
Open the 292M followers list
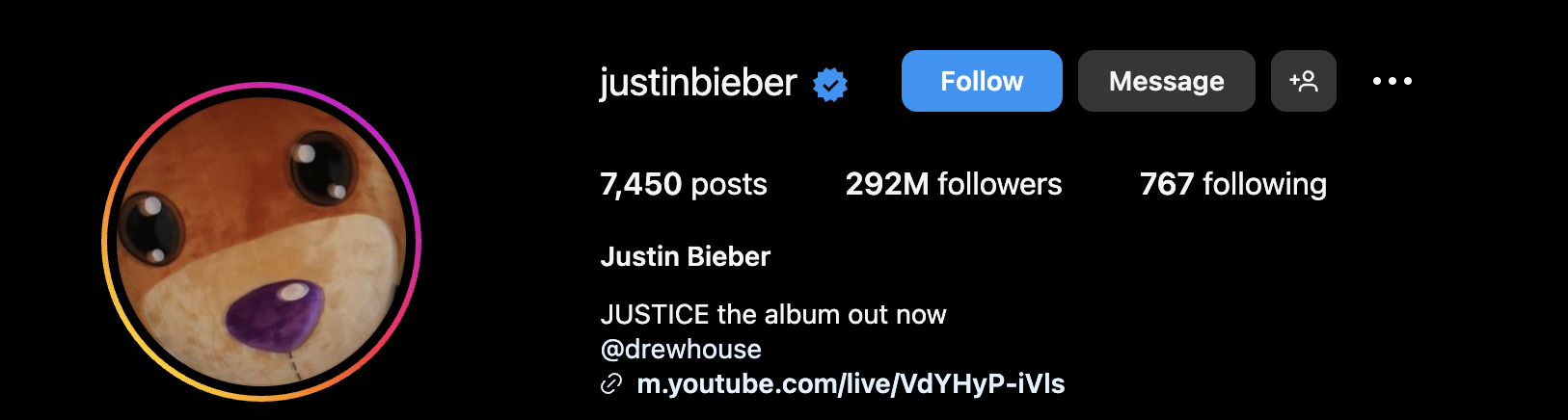point(953,184)
